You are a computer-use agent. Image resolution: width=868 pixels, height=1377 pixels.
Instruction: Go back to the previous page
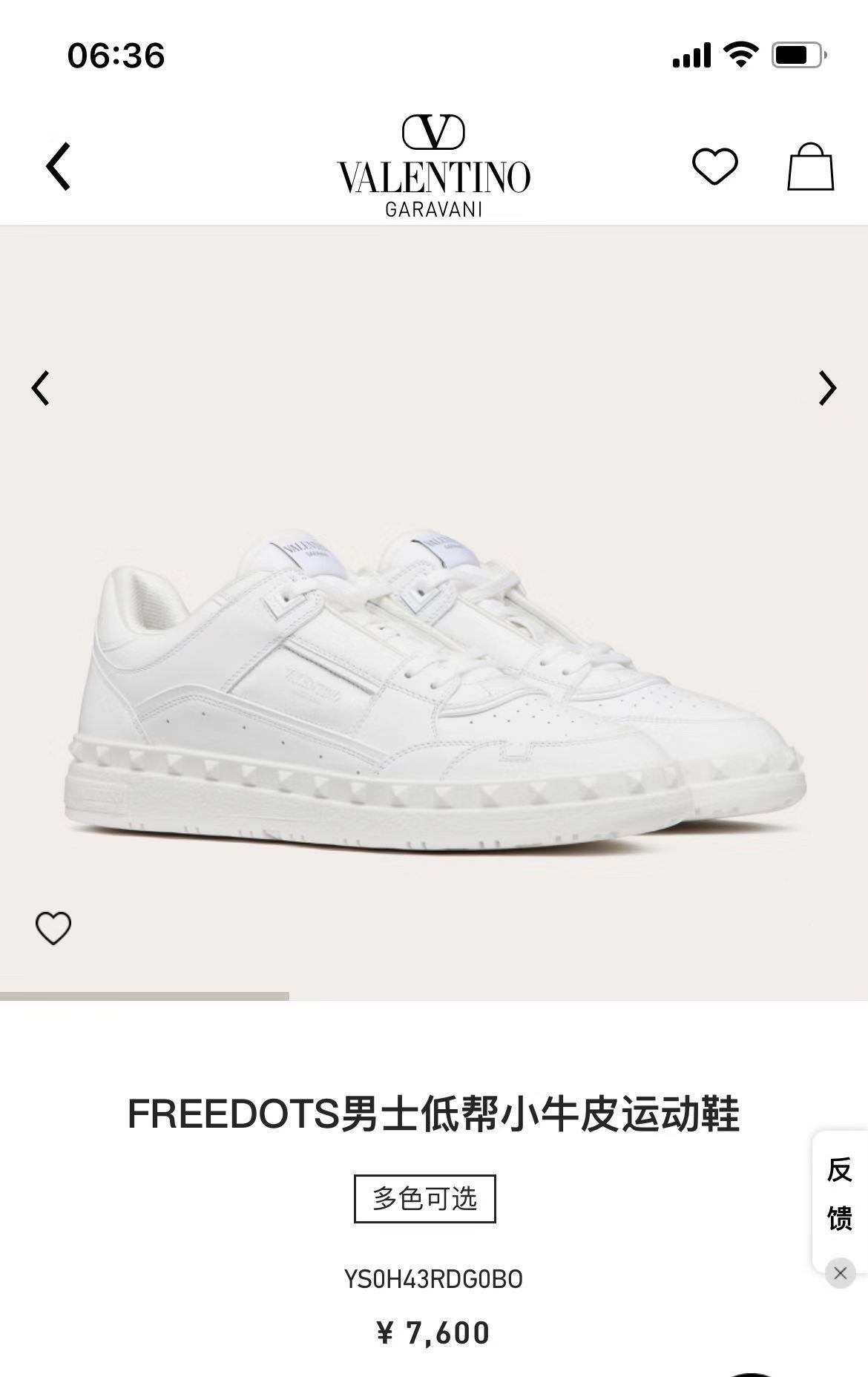59,166
